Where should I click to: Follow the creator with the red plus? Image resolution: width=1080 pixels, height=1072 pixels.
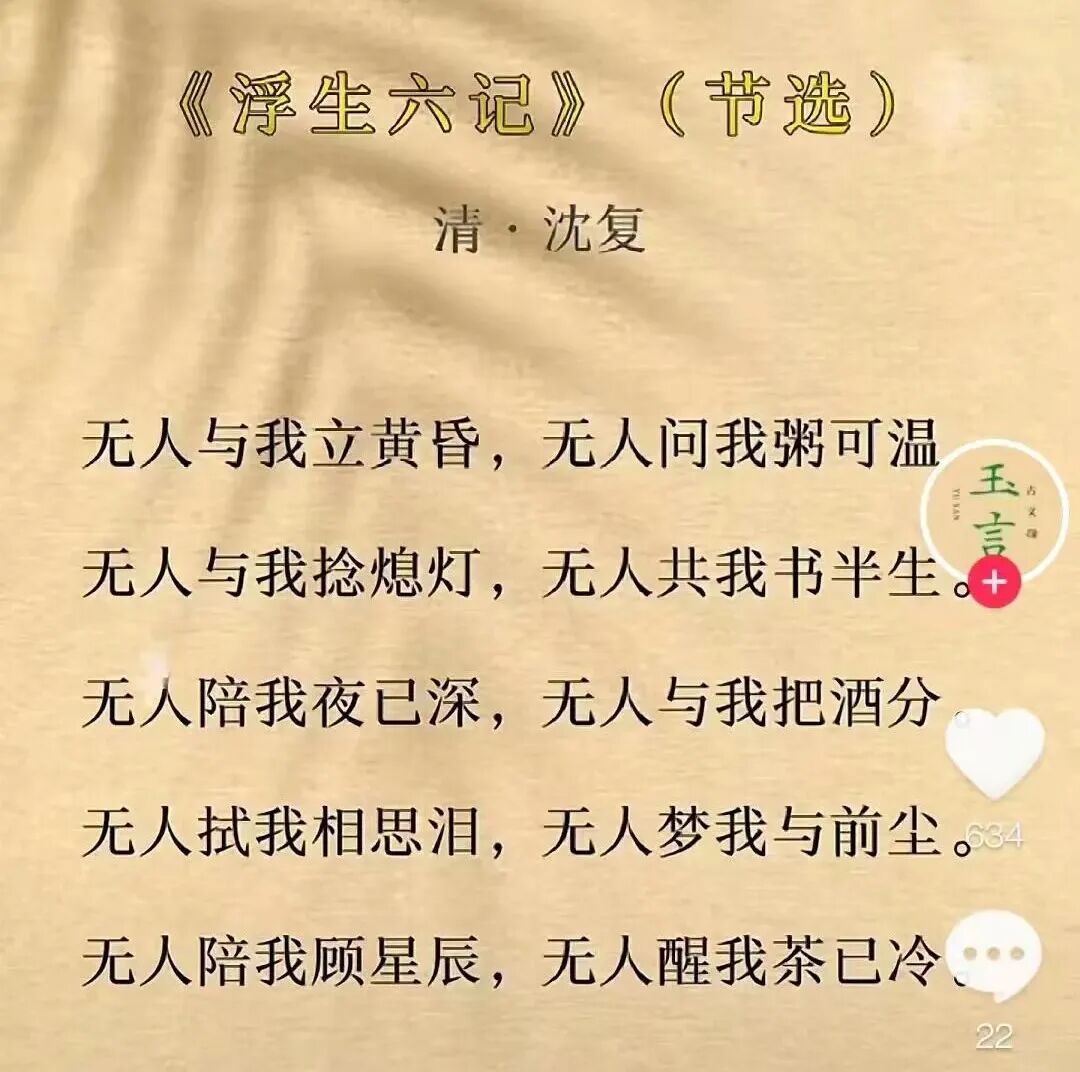(995, 583)
